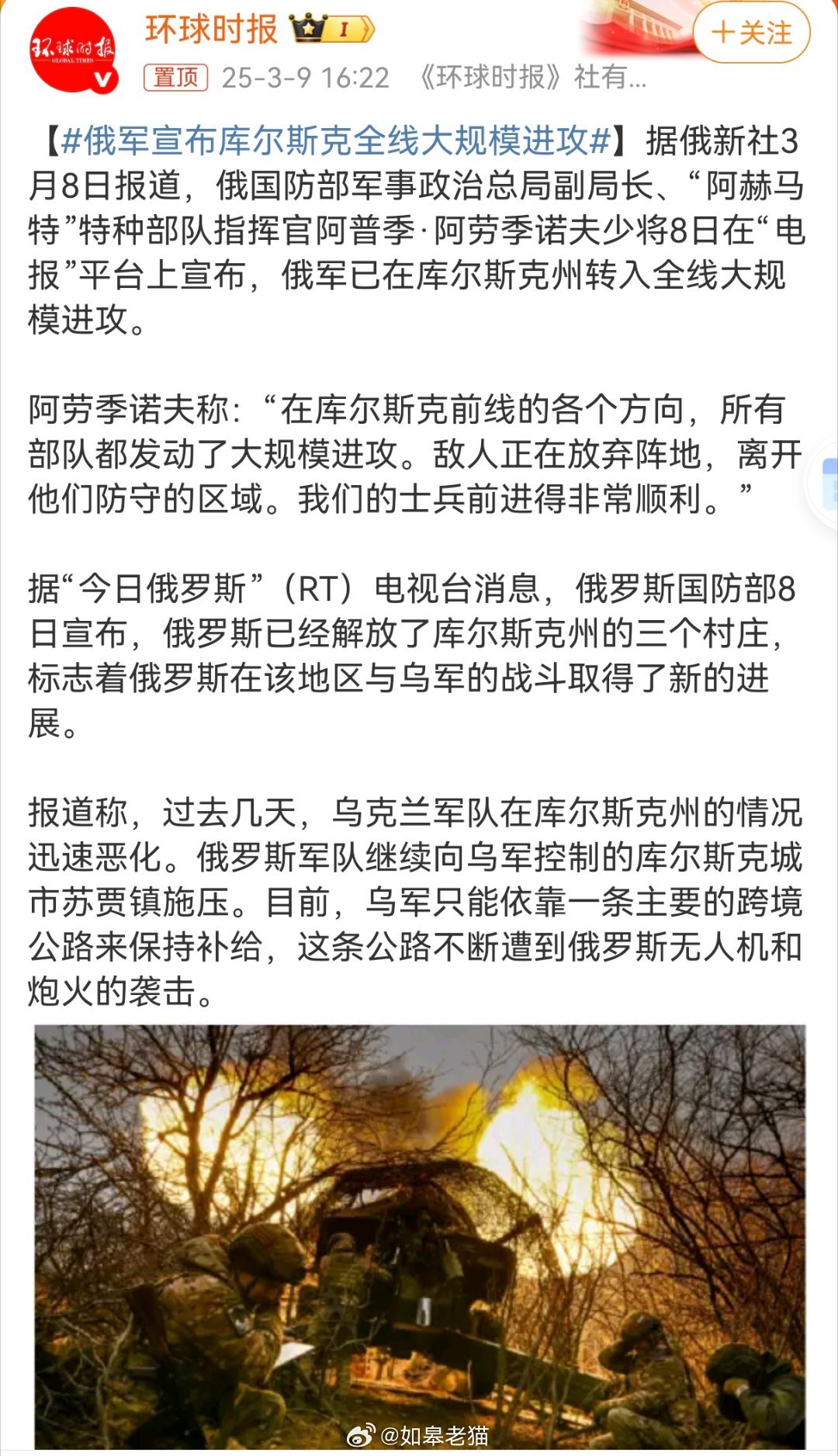Follow 环球时报 with the +关注 button

751,33
